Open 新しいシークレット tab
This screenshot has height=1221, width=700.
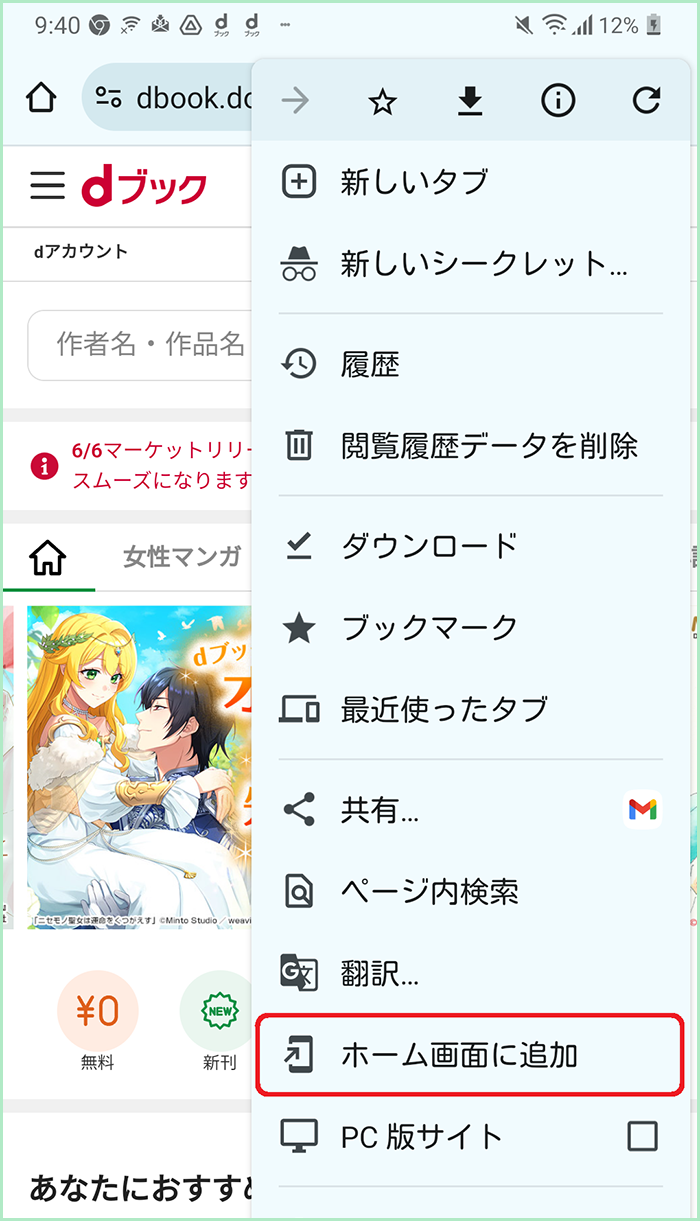coord(471,264)
